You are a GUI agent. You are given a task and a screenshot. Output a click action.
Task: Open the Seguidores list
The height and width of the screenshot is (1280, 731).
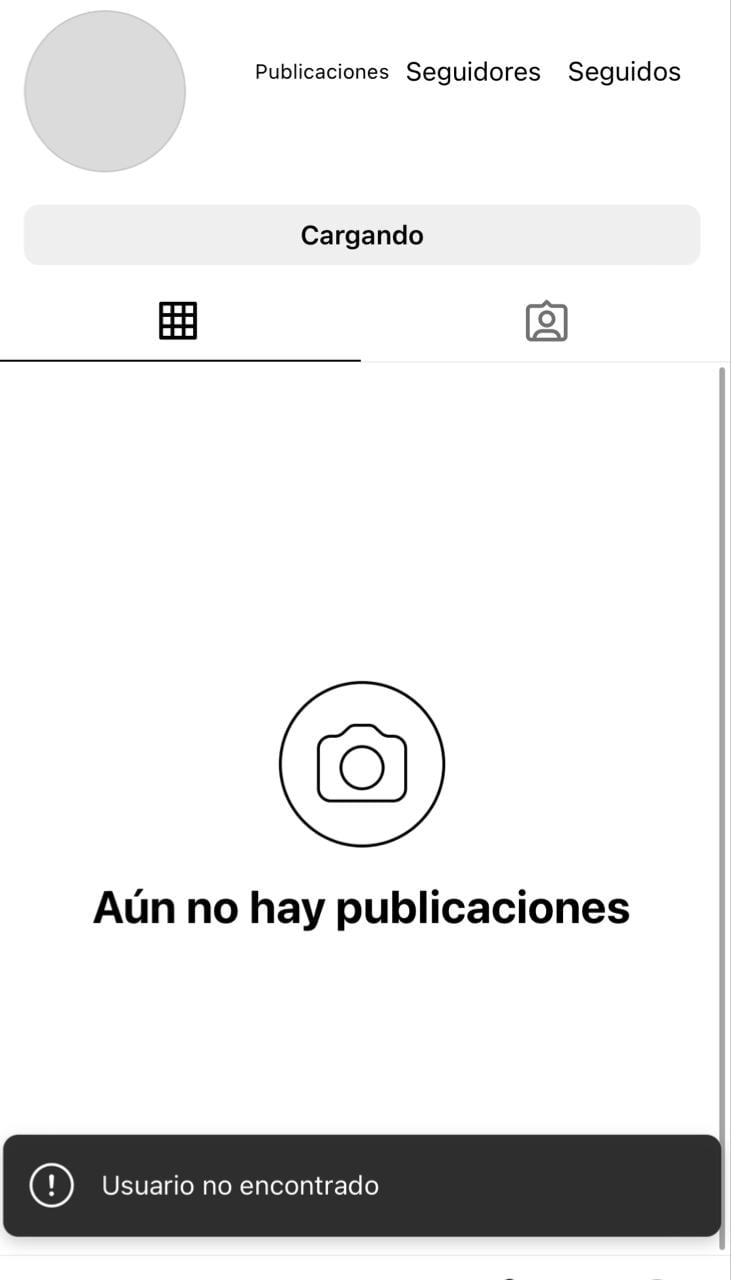coord(473,72)
